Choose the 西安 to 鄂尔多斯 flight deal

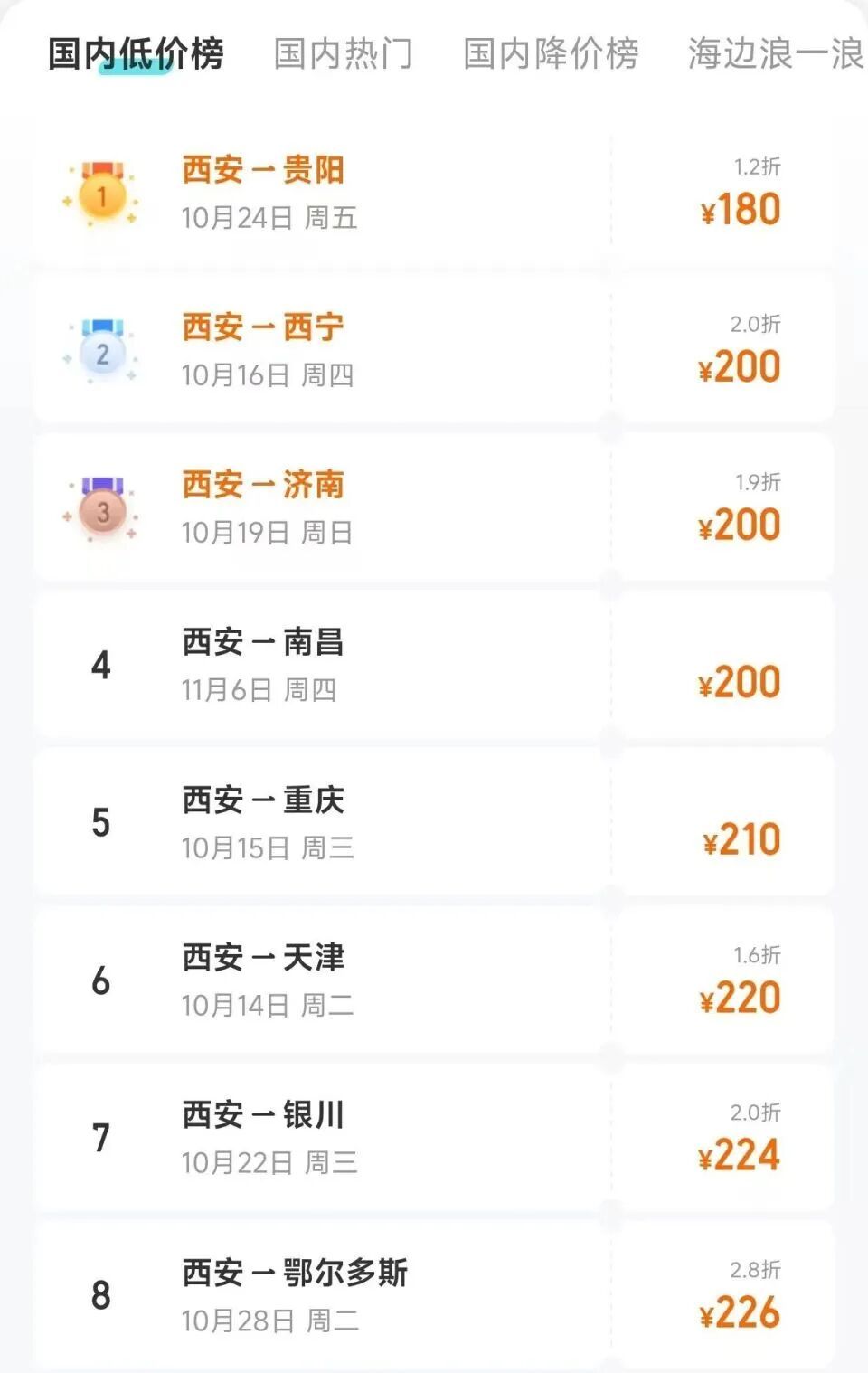[432, 1294]
